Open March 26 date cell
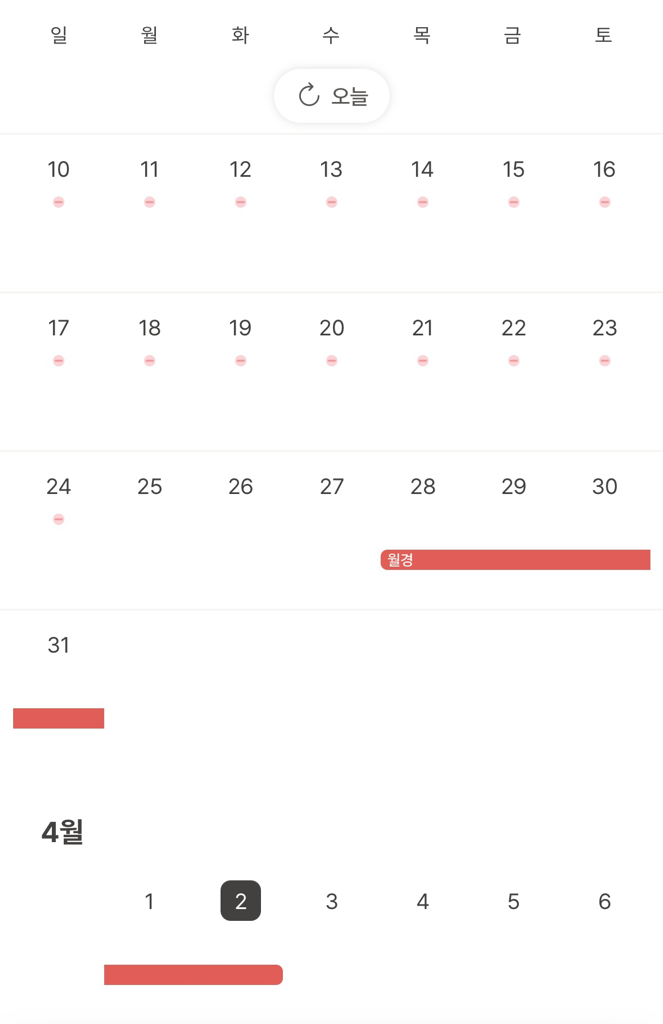 tap(241, 487)
